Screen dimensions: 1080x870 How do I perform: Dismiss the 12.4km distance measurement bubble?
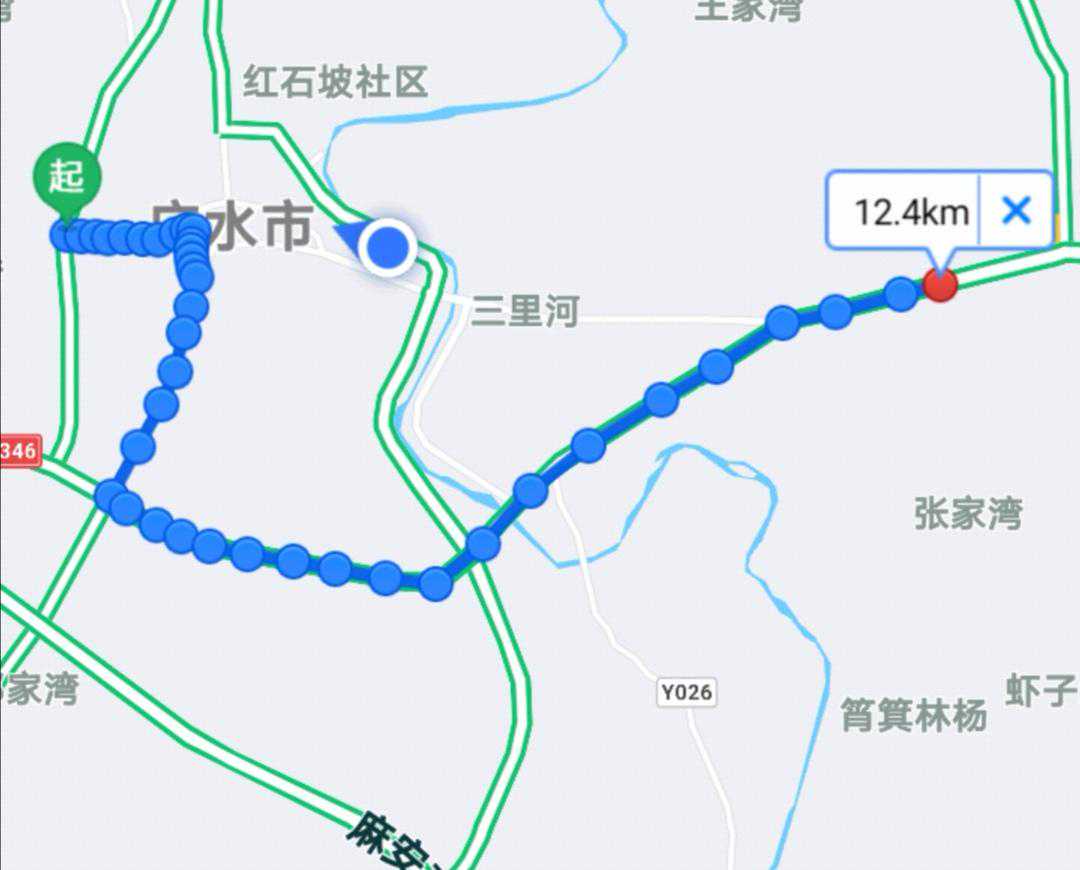pos(1016,210)
